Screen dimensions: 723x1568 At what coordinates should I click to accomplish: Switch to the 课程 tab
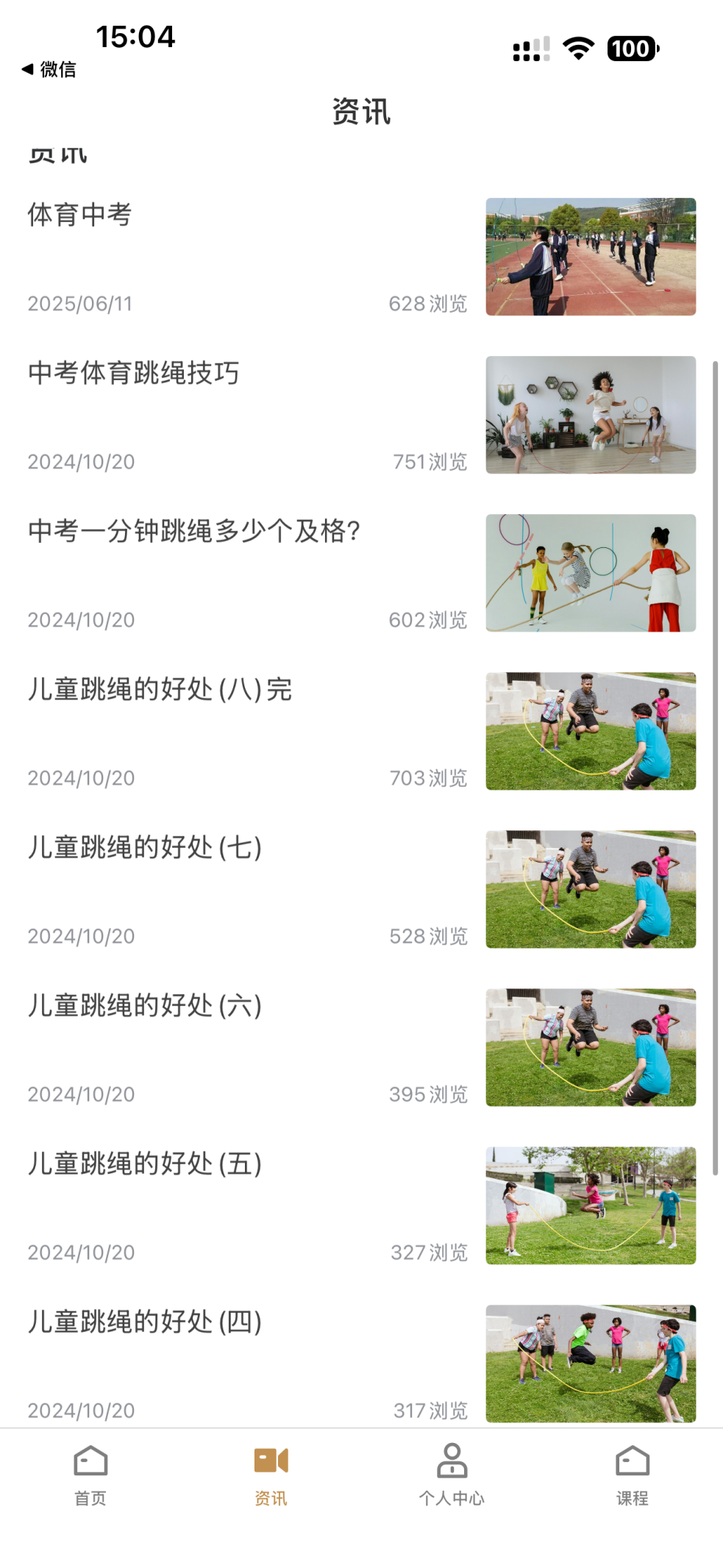[x=632, y=1474]
